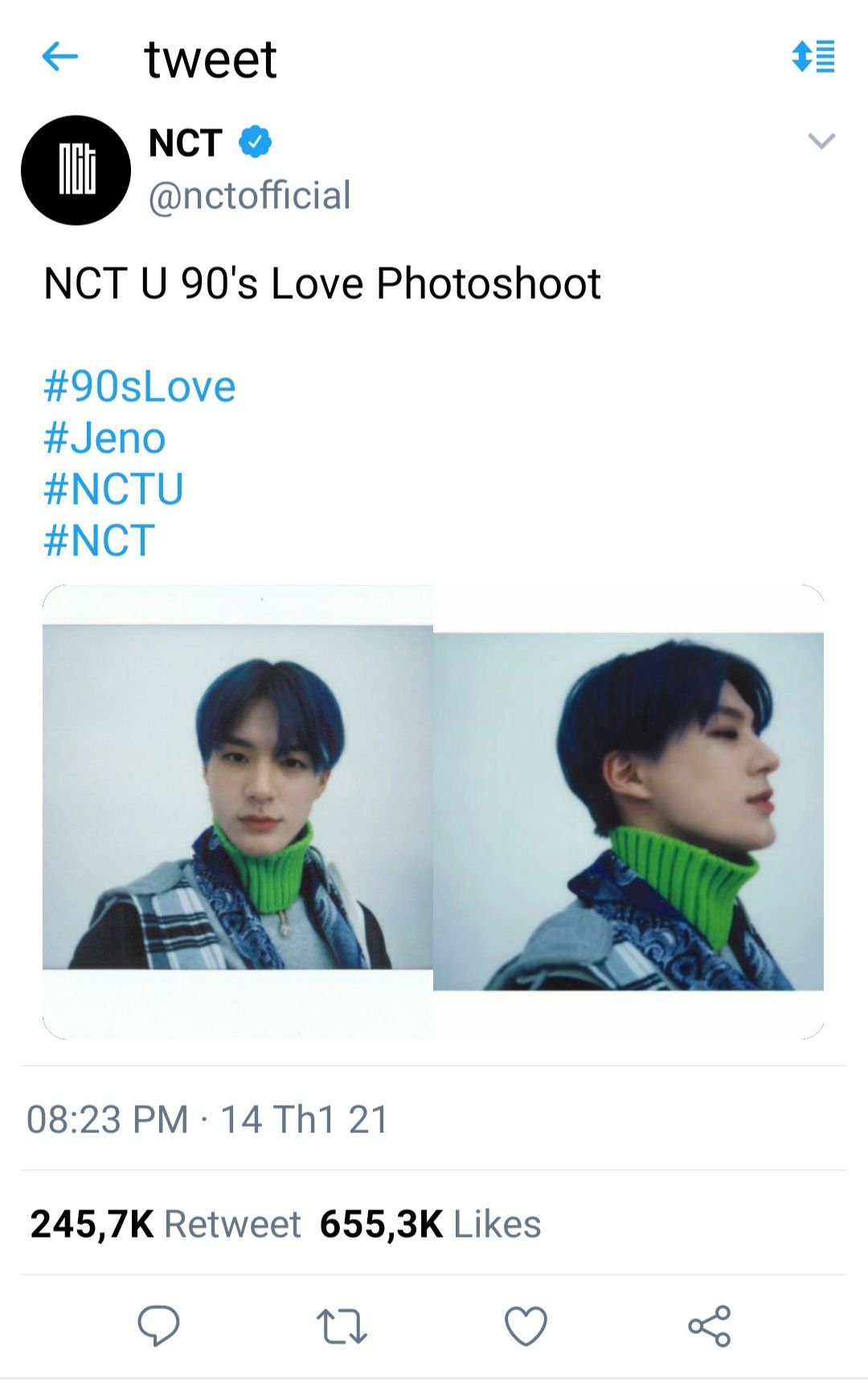Open NCT's profile picture

[x=76, y=170]
